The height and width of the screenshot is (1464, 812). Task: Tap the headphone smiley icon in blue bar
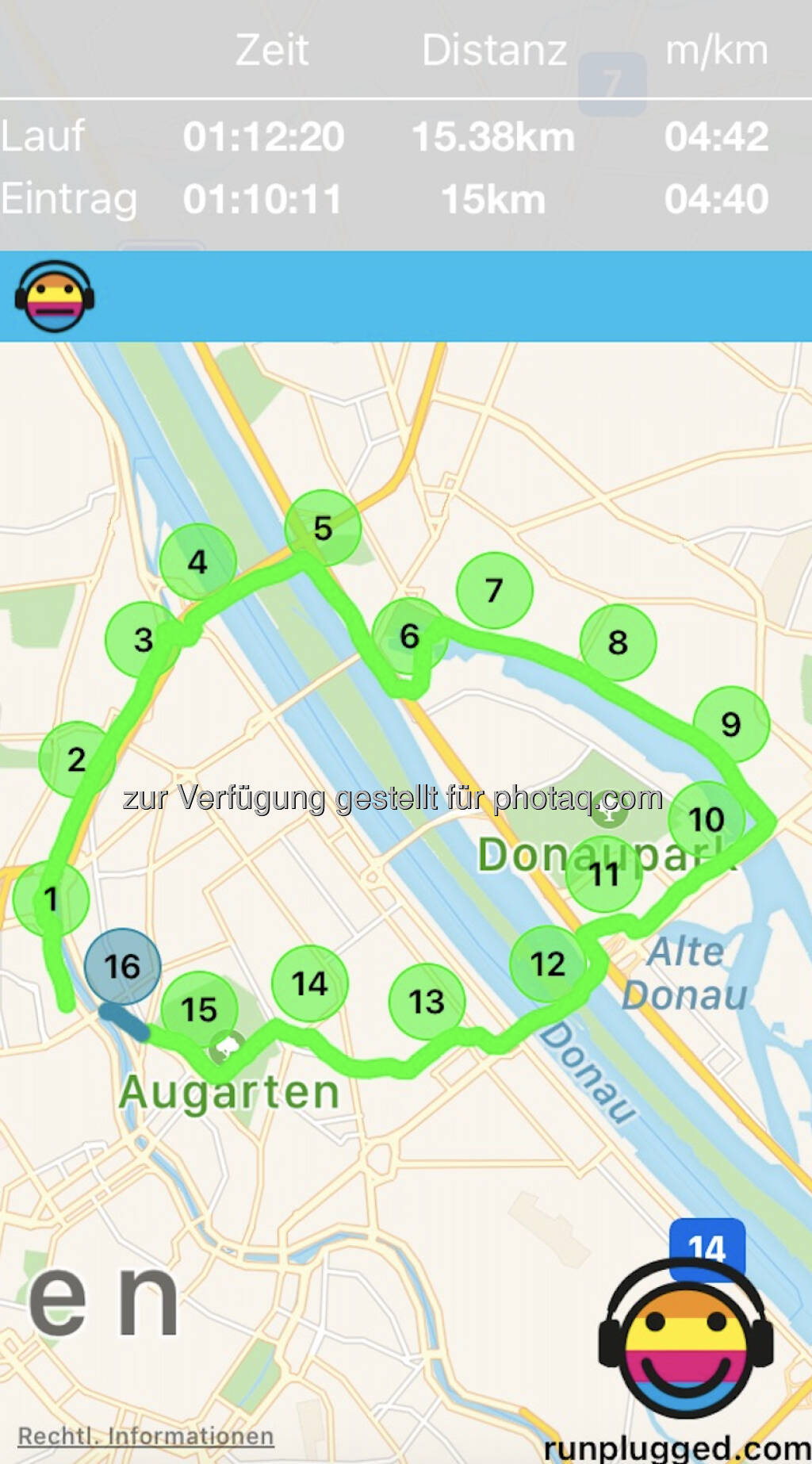(55, 297)
